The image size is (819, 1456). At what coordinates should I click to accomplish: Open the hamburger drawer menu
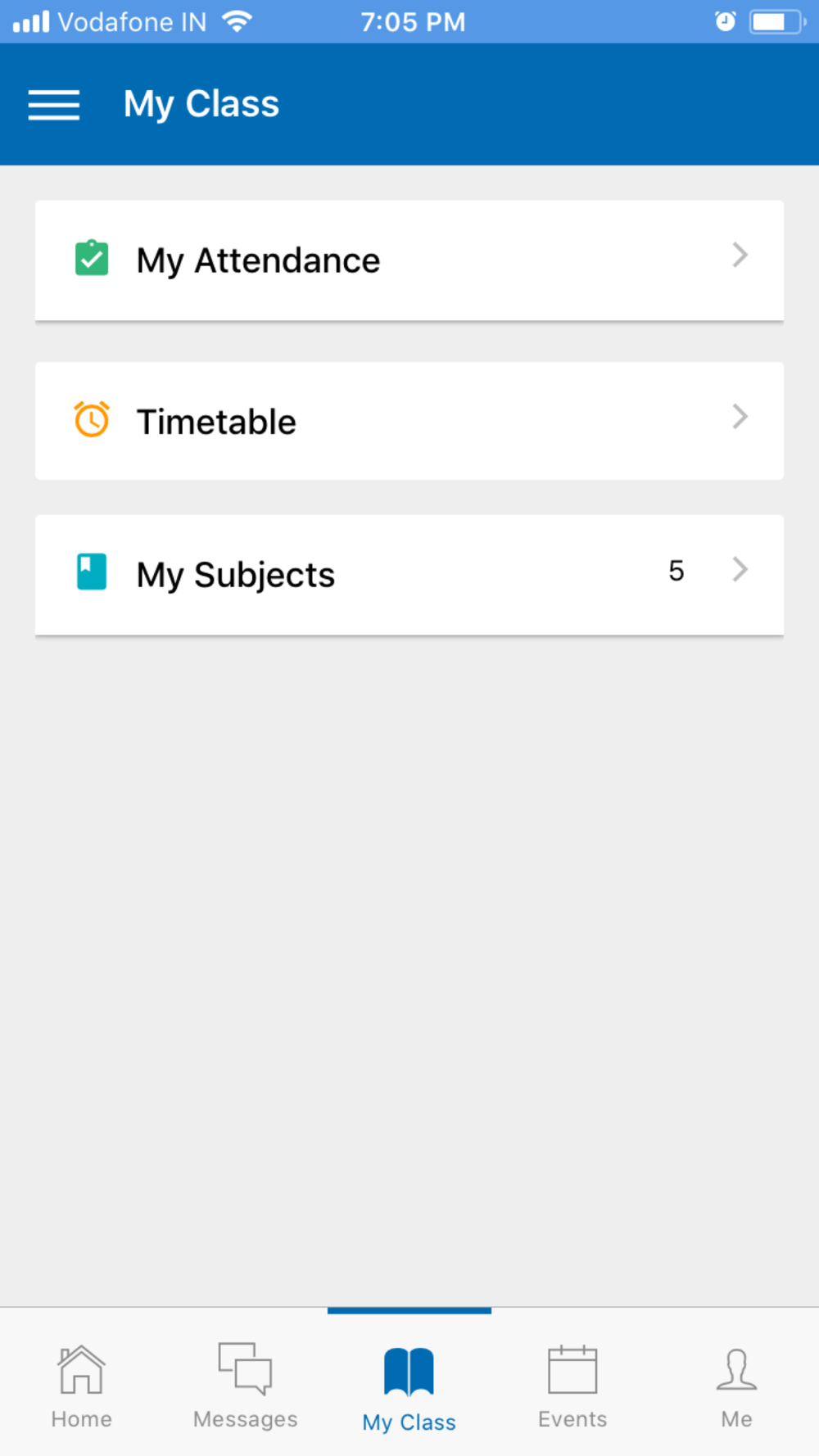(x=54, y=105)
